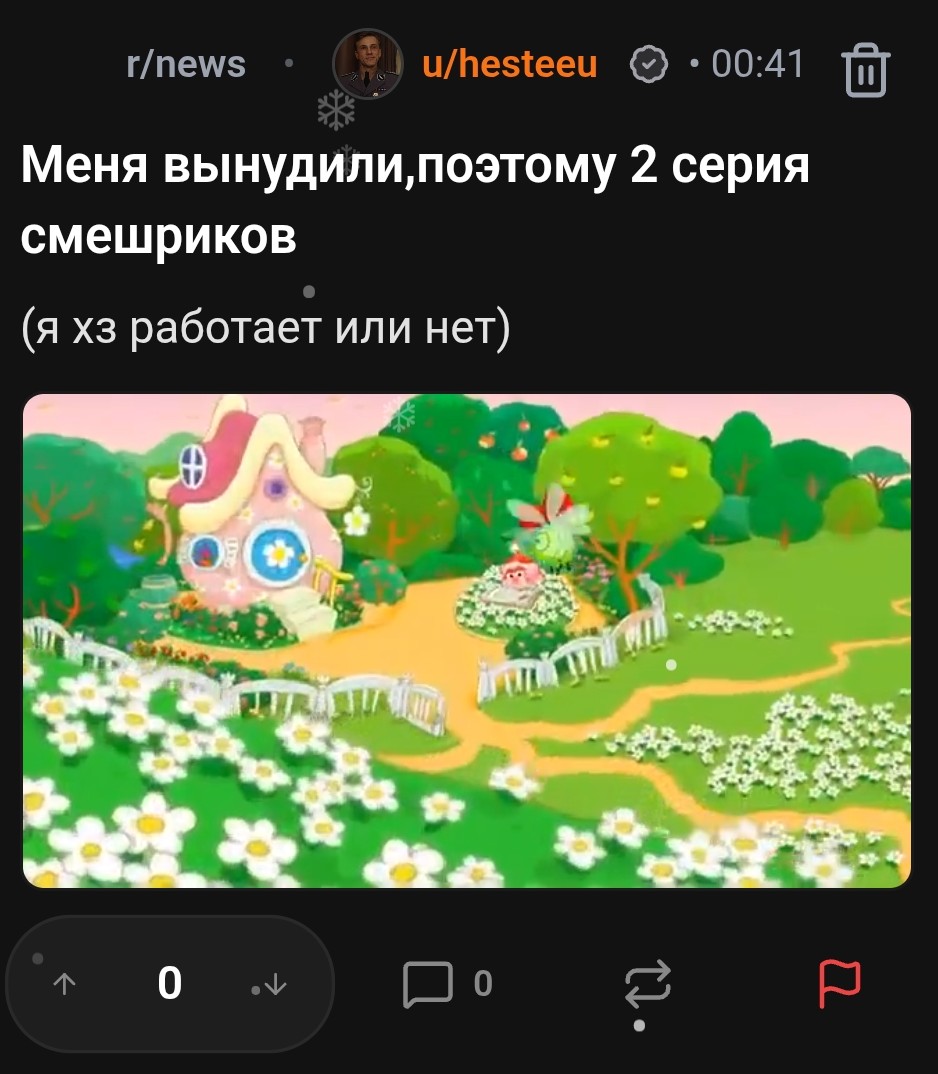Report the post with the red flag

(x=839, y=984)
